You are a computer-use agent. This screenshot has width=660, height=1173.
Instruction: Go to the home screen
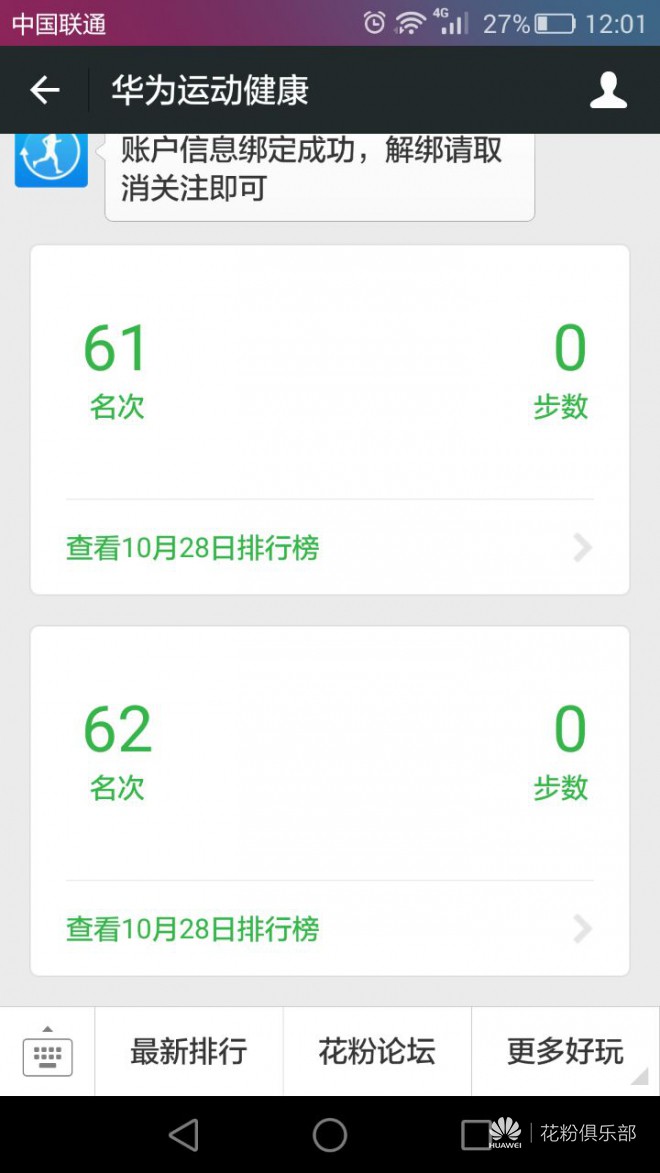point(330,1135)
